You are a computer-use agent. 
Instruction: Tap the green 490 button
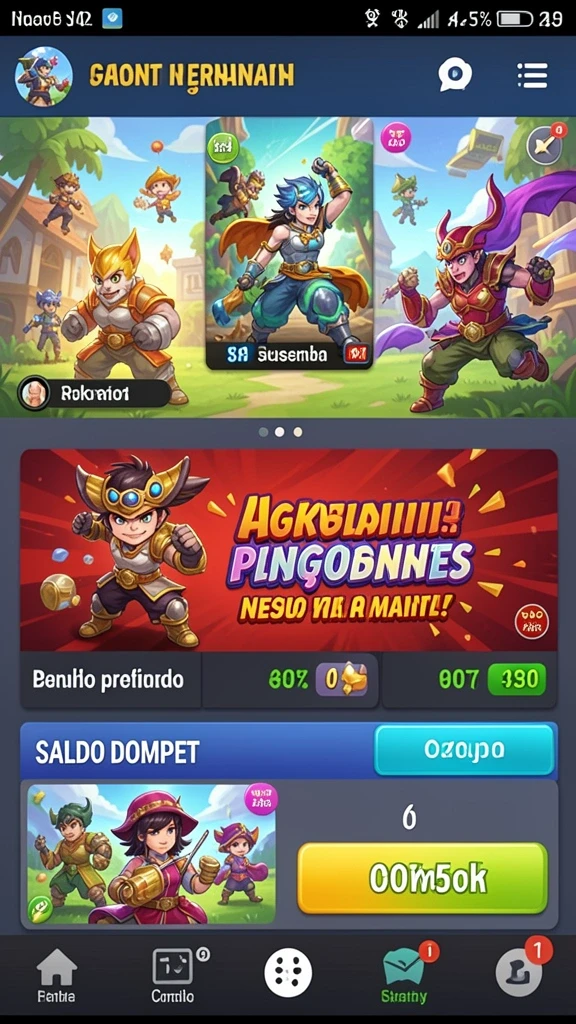[x=517, y=680]
